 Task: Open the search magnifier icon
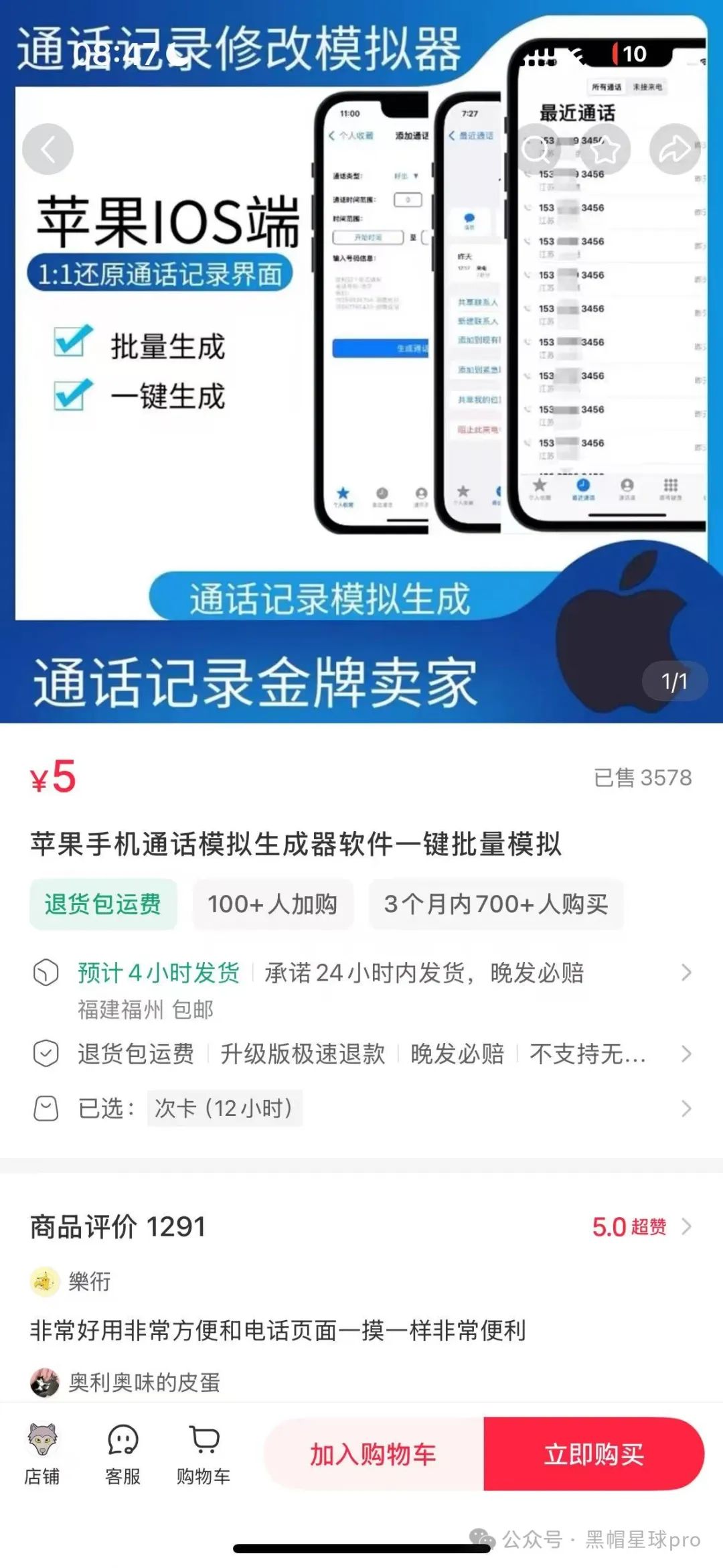click(537, 149)
